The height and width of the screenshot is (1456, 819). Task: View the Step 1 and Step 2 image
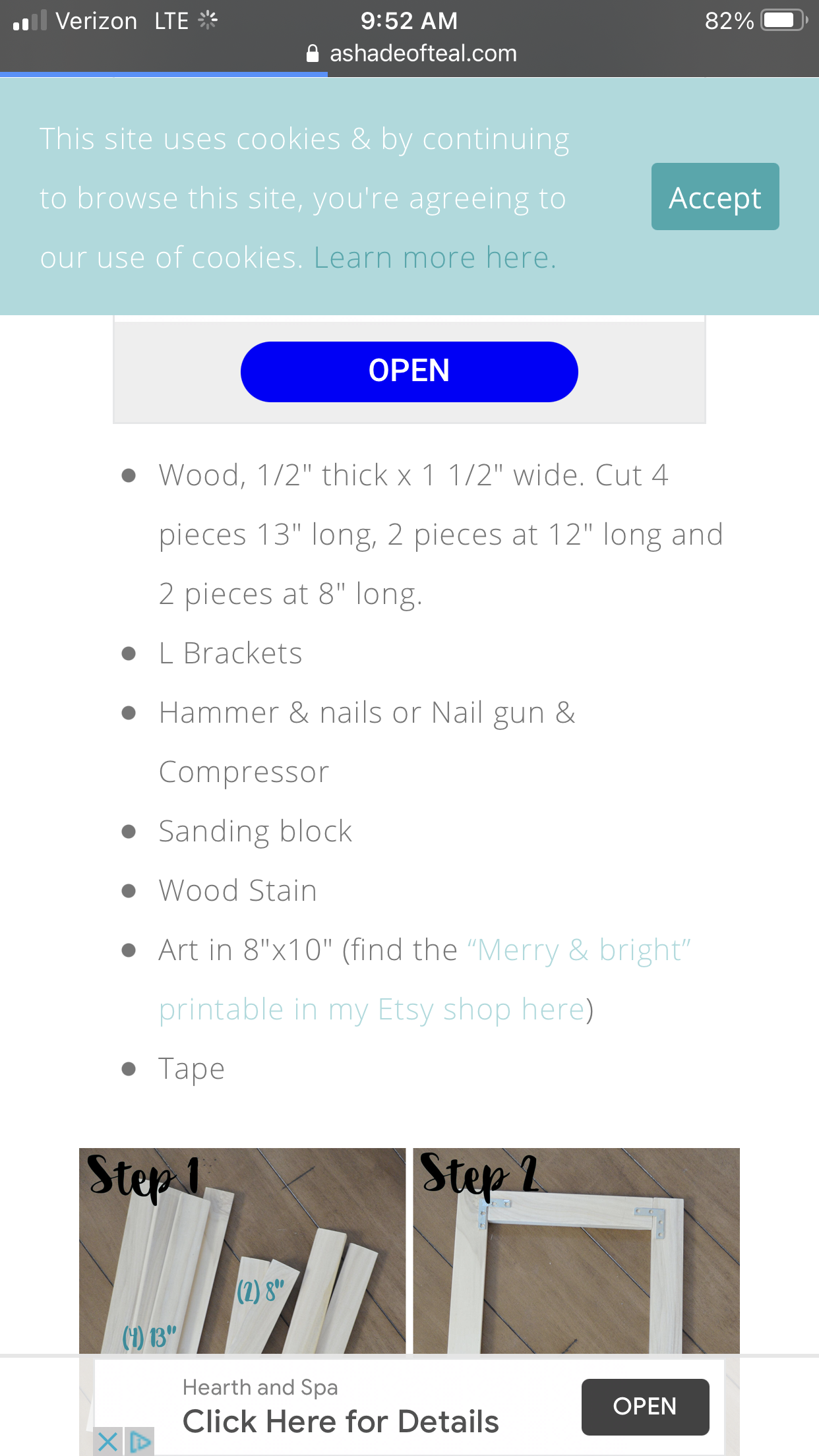(409, 1250)
